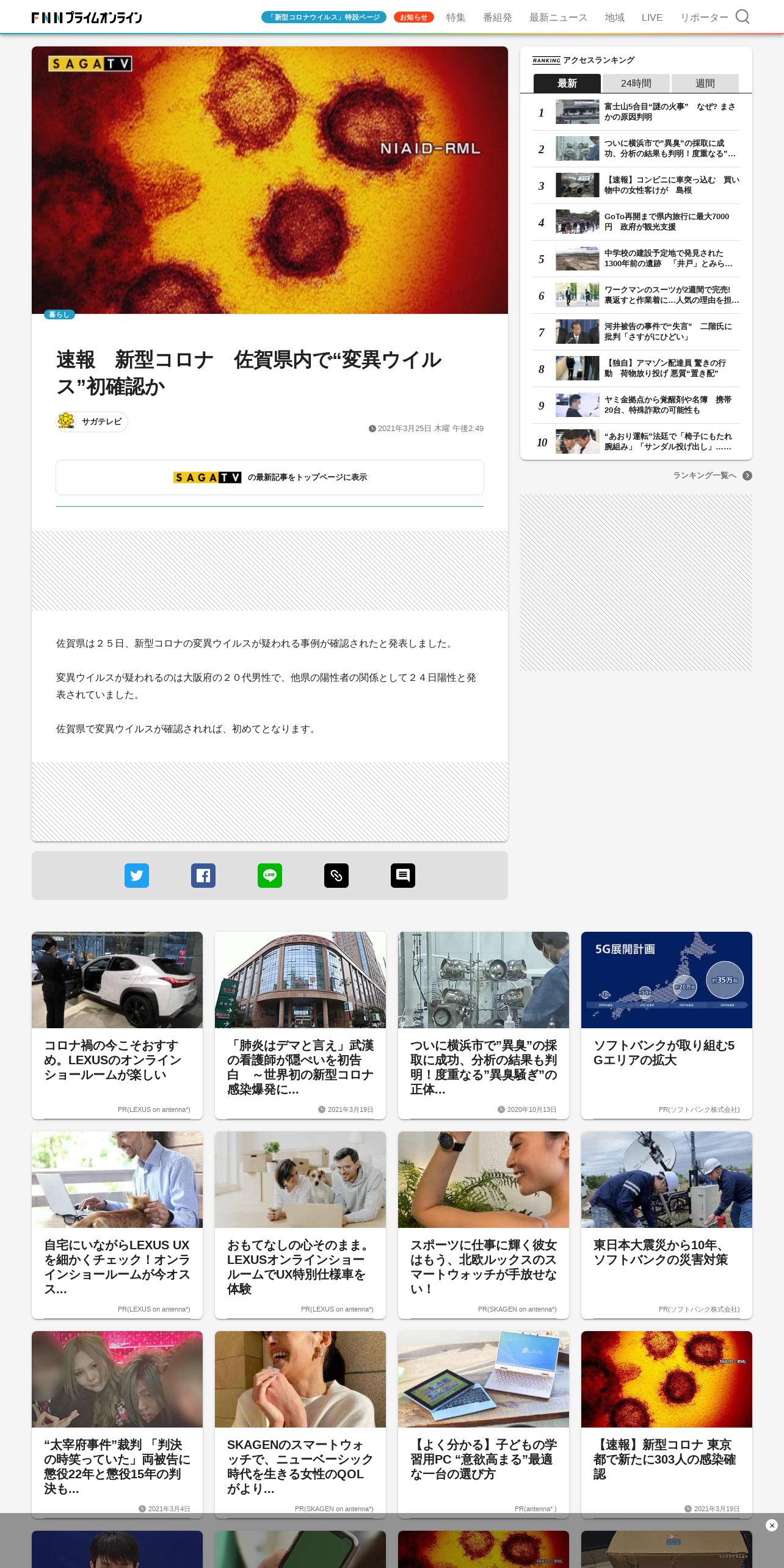Copy the article link

tap(336, 875)
